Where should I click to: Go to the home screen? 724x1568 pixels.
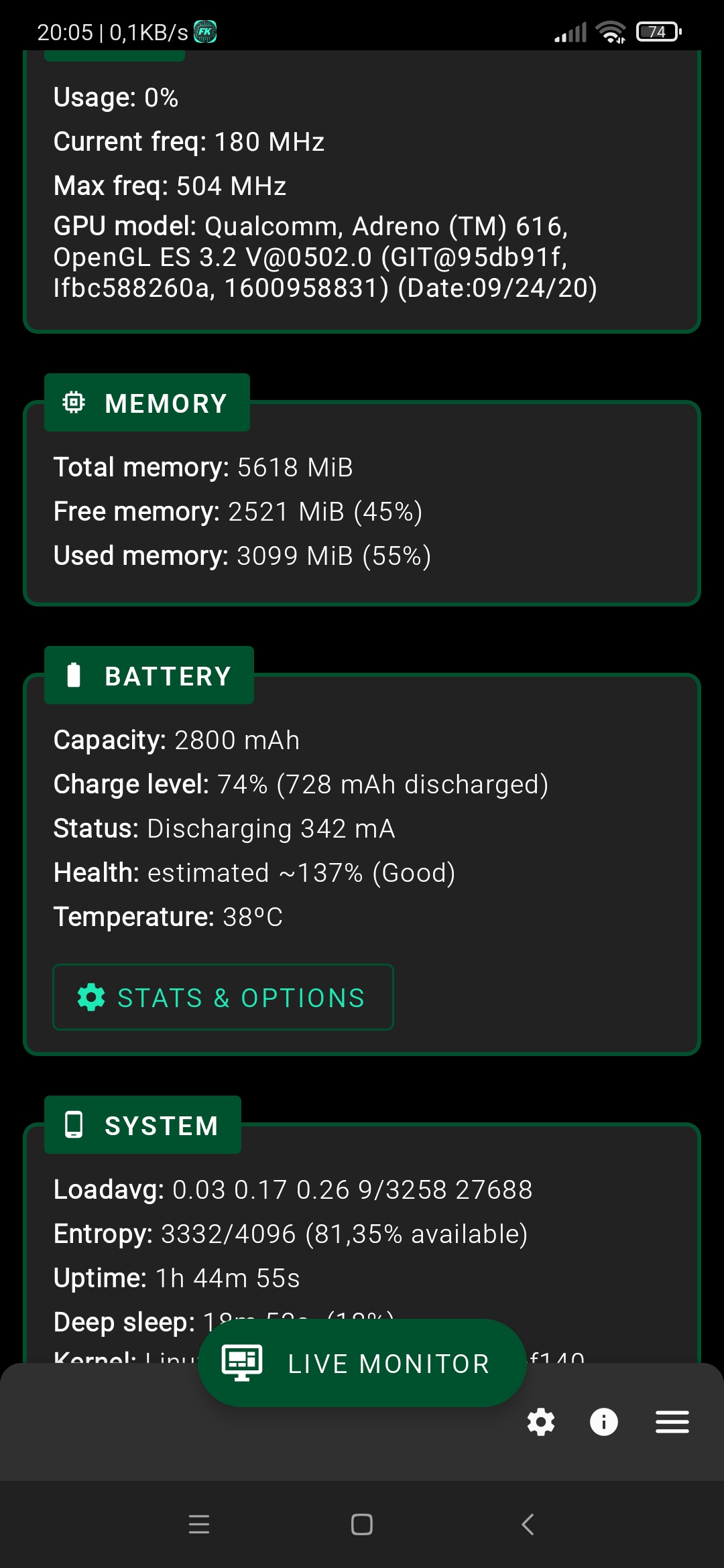coord(362,1524)
